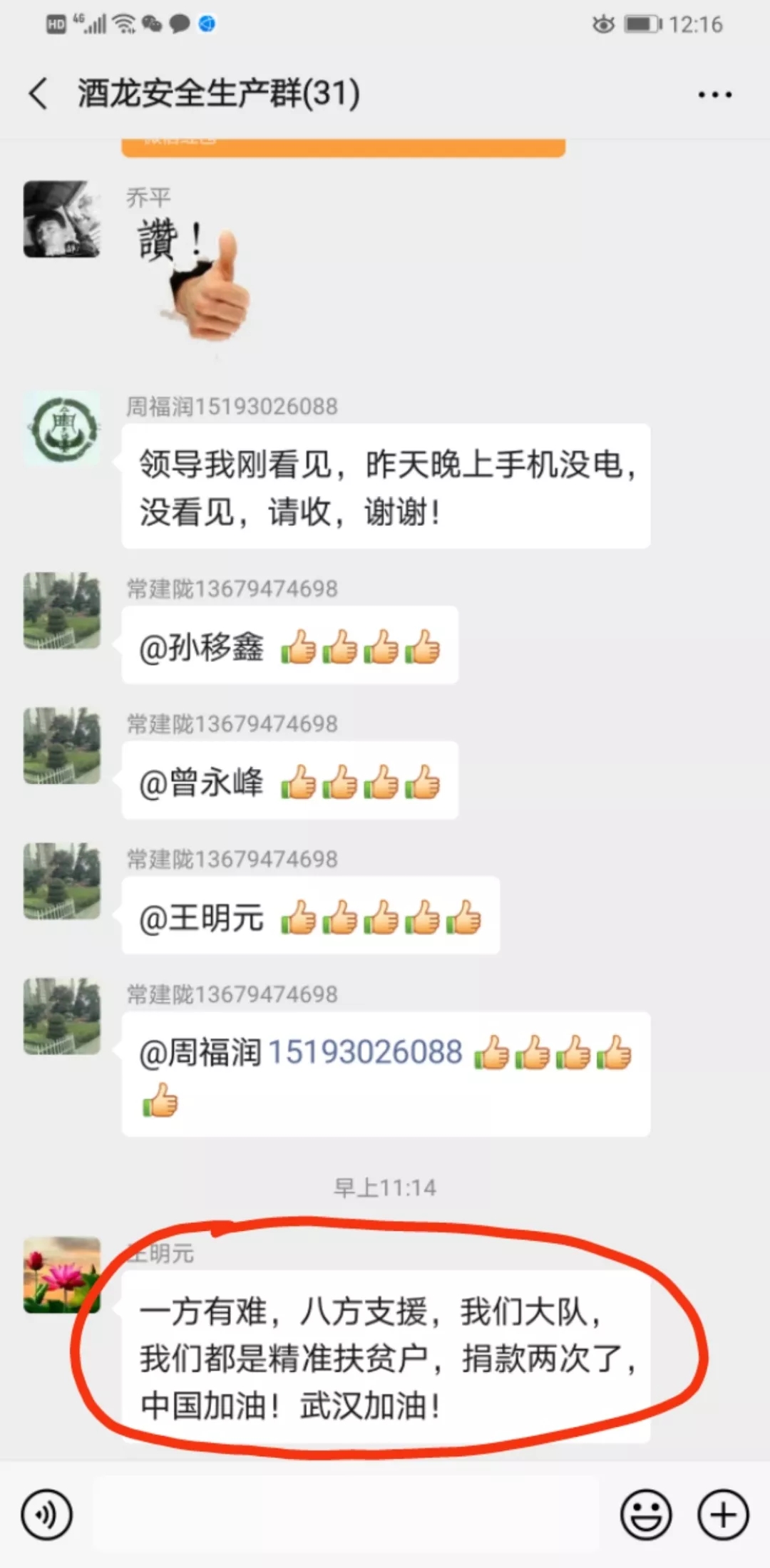This screenshot has width=770, height=1568.
Task: Open 王明元's lotus flower avatar
Action: point(62,1275)
